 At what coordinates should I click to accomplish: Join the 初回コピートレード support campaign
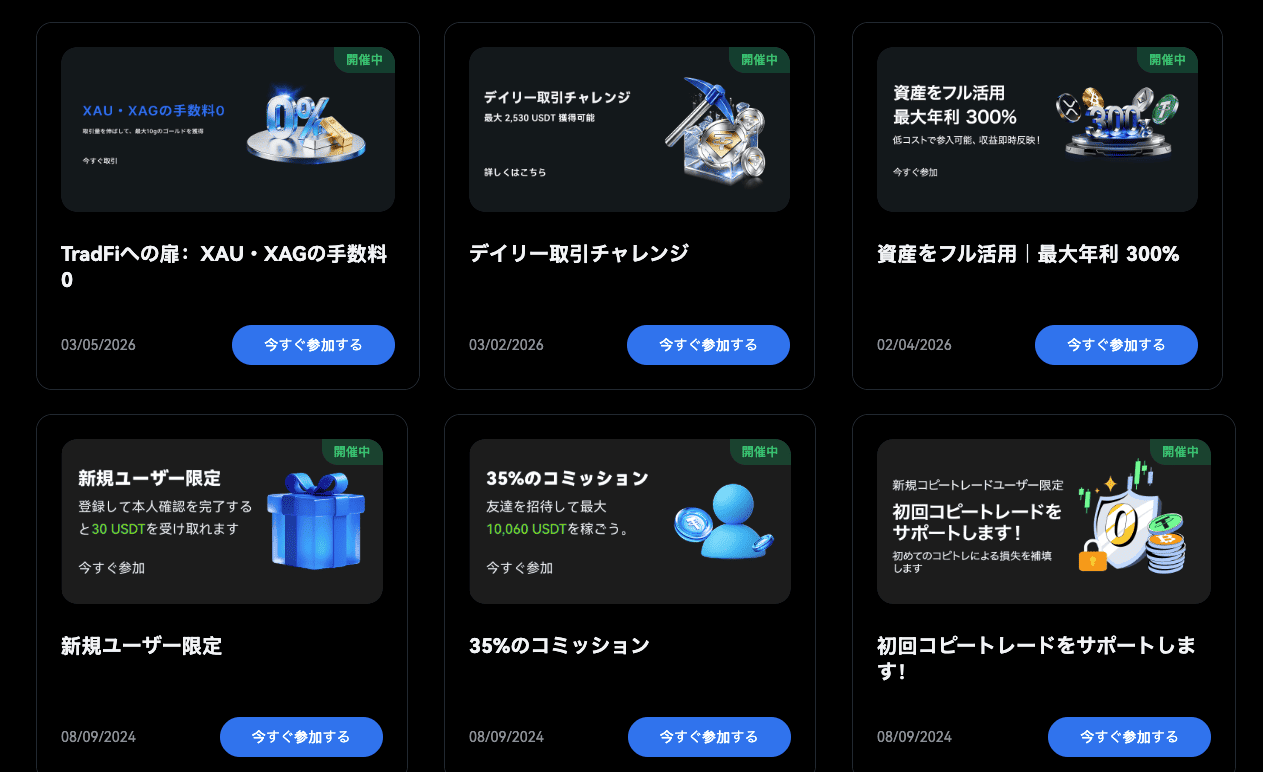[x=1129, y=737]
